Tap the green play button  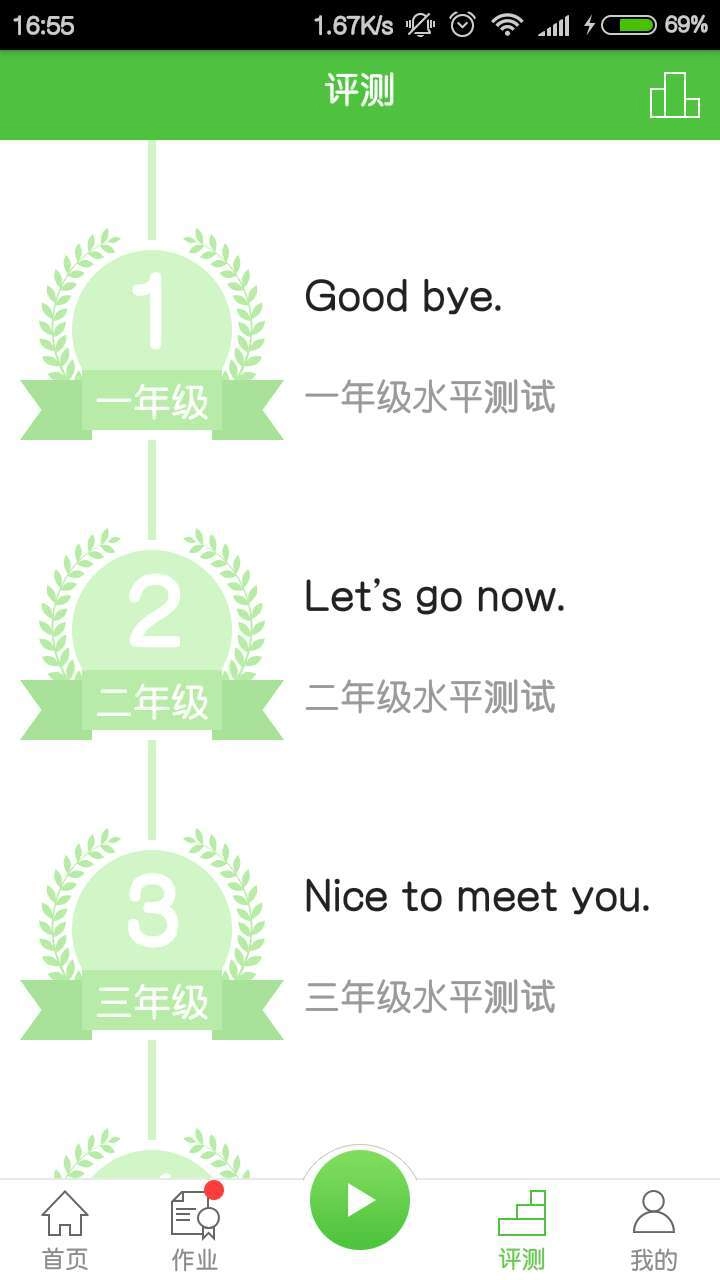(x=360, y=1200)
